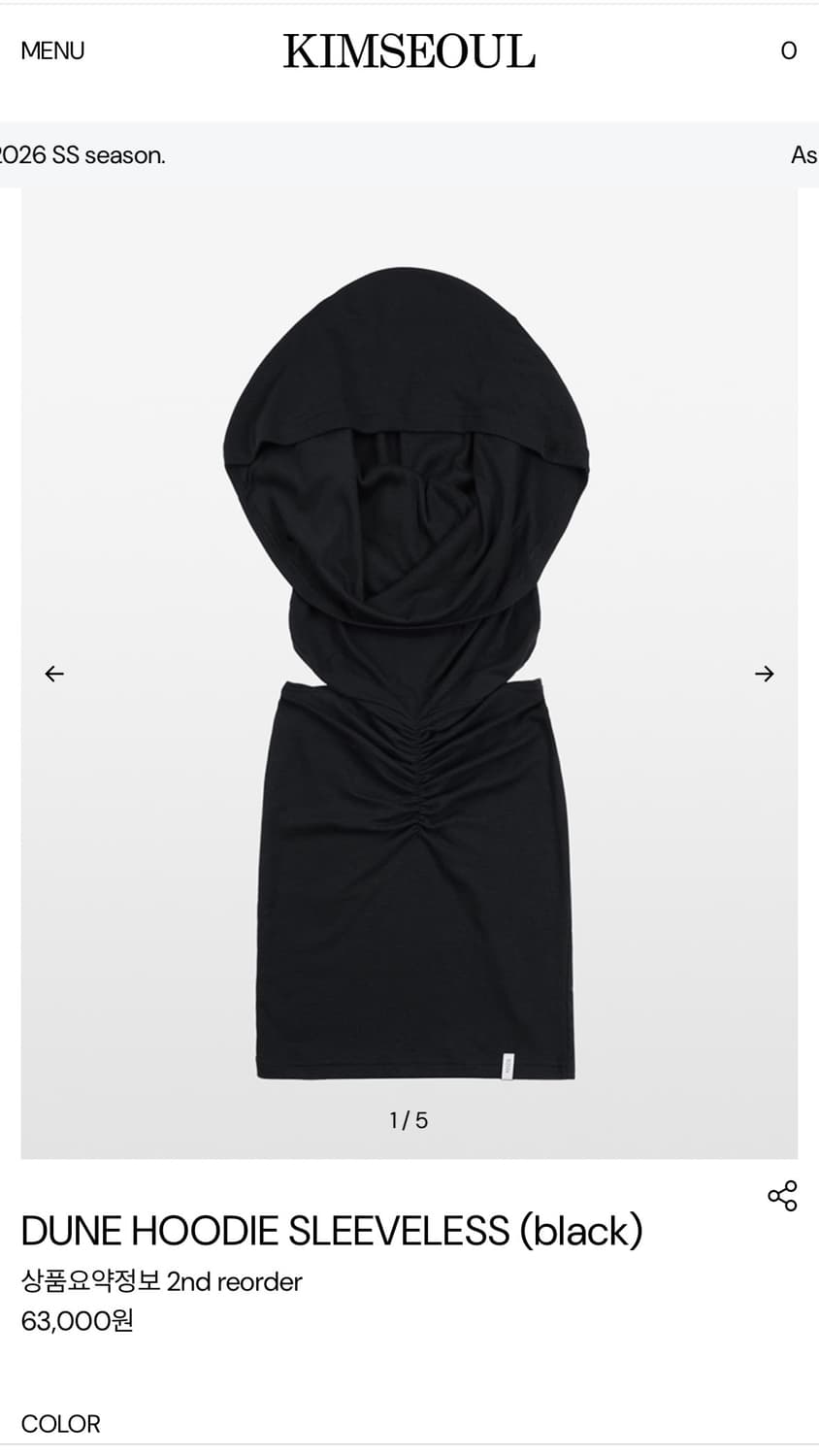Image resolution: width=819 pixels, height=1456 pixels.
Task: Expand the MENU drawer from the header
Action: click(x=53, y=50)
